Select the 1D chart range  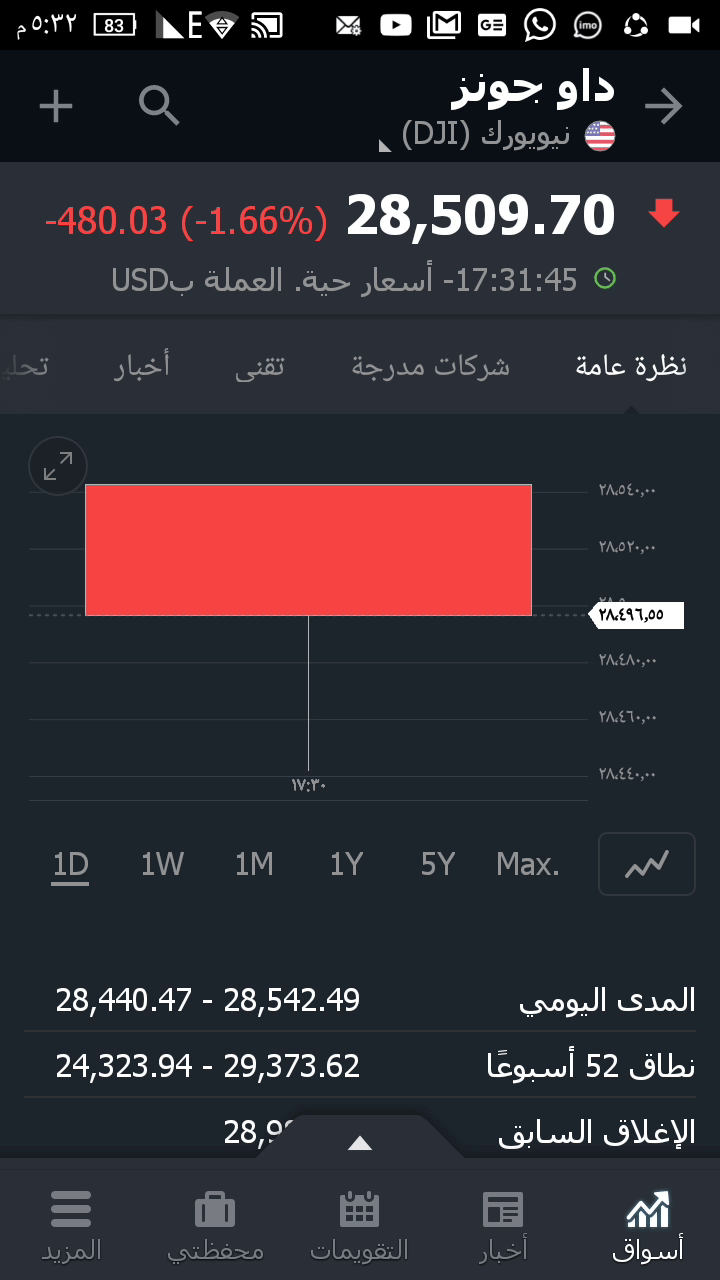(x=71, y=864)
